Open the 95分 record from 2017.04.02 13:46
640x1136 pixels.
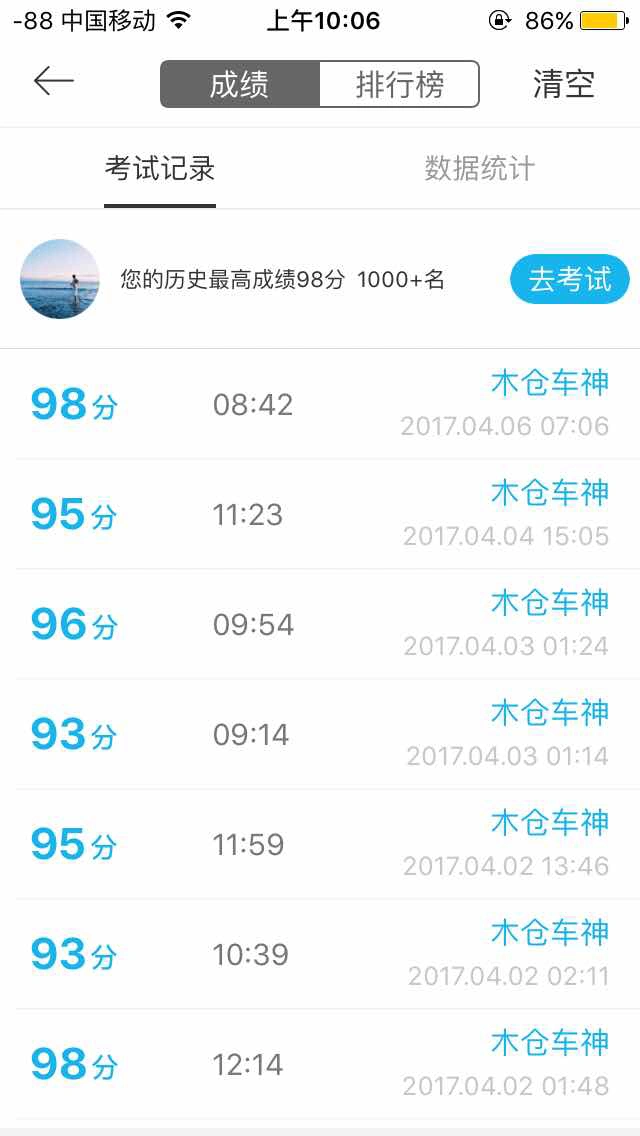click(x=320, y=845)
